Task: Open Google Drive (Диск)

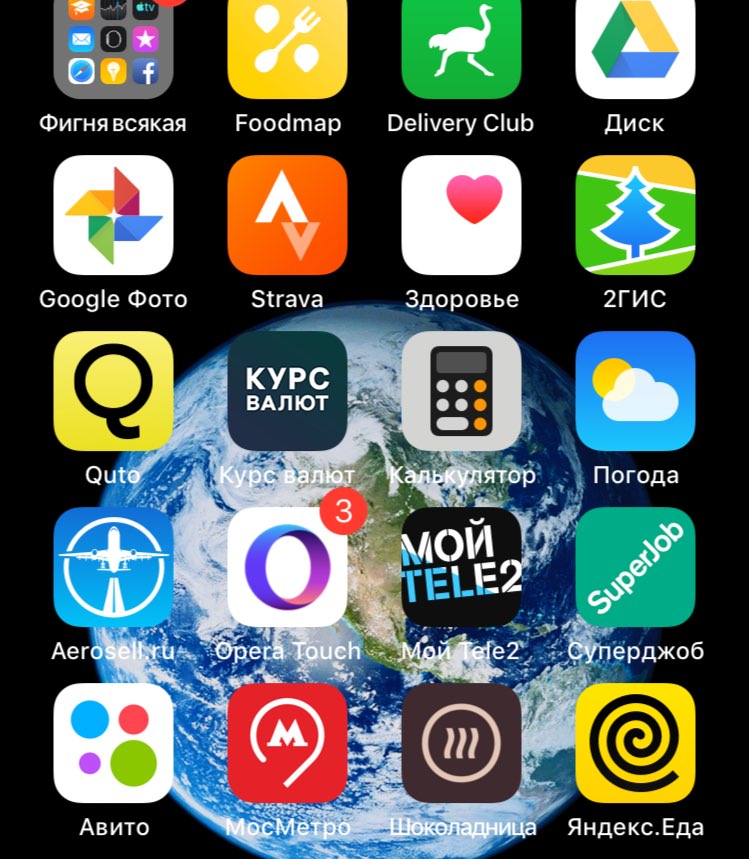Action: (x=635, y=45)
